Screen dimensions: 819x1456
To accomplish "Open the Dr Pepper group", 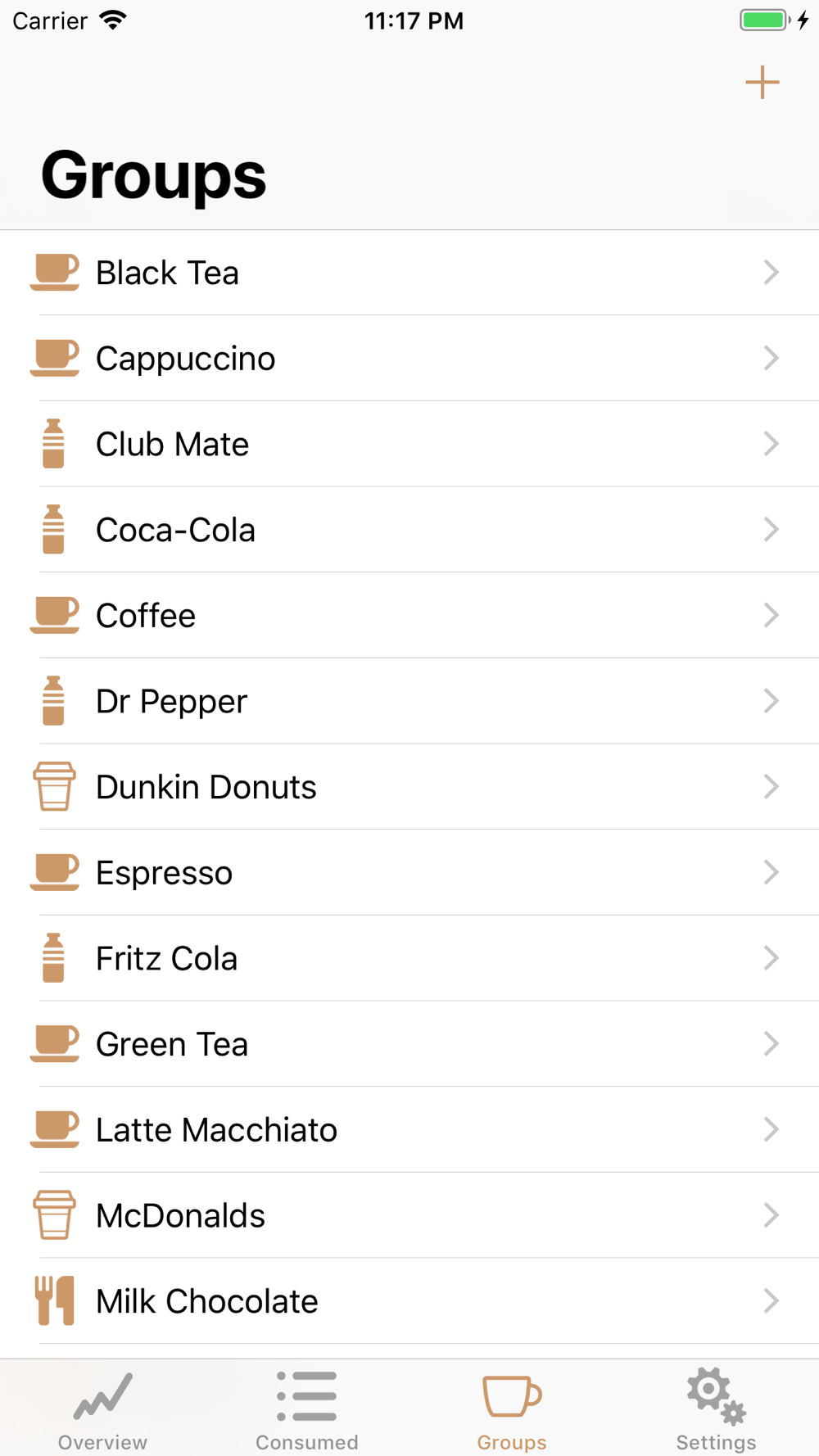I will coord(409,701).
